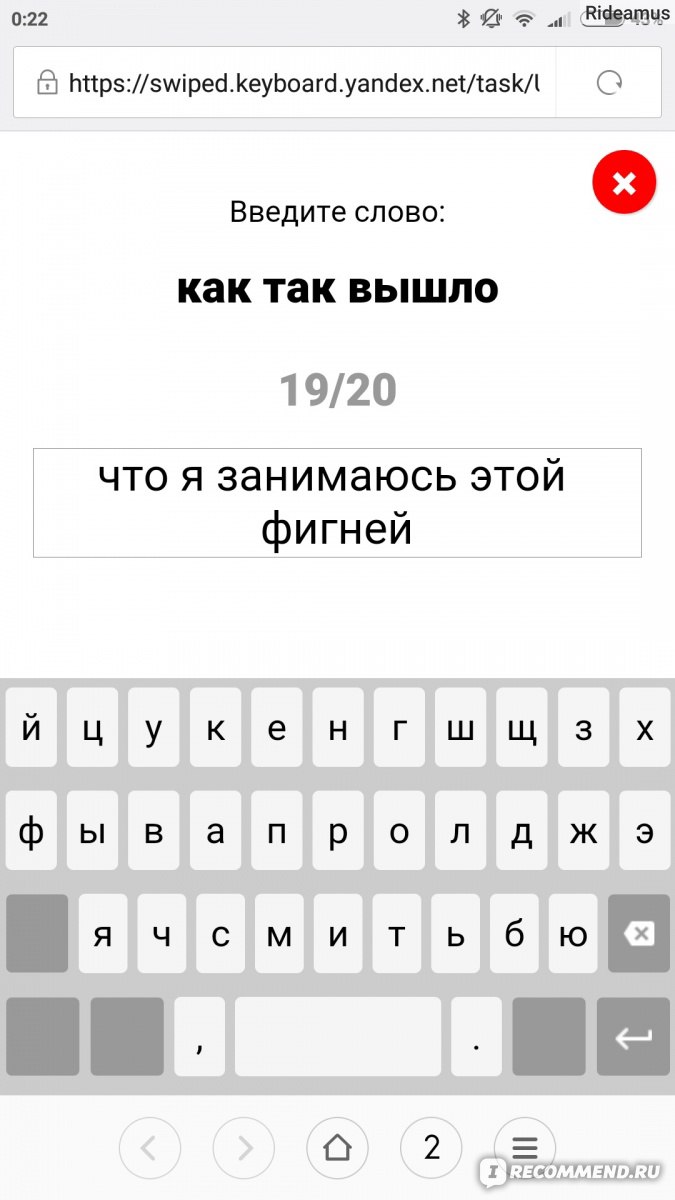675x1200 pixels.
Task: Hit the а key
Action: coord(215,831)
